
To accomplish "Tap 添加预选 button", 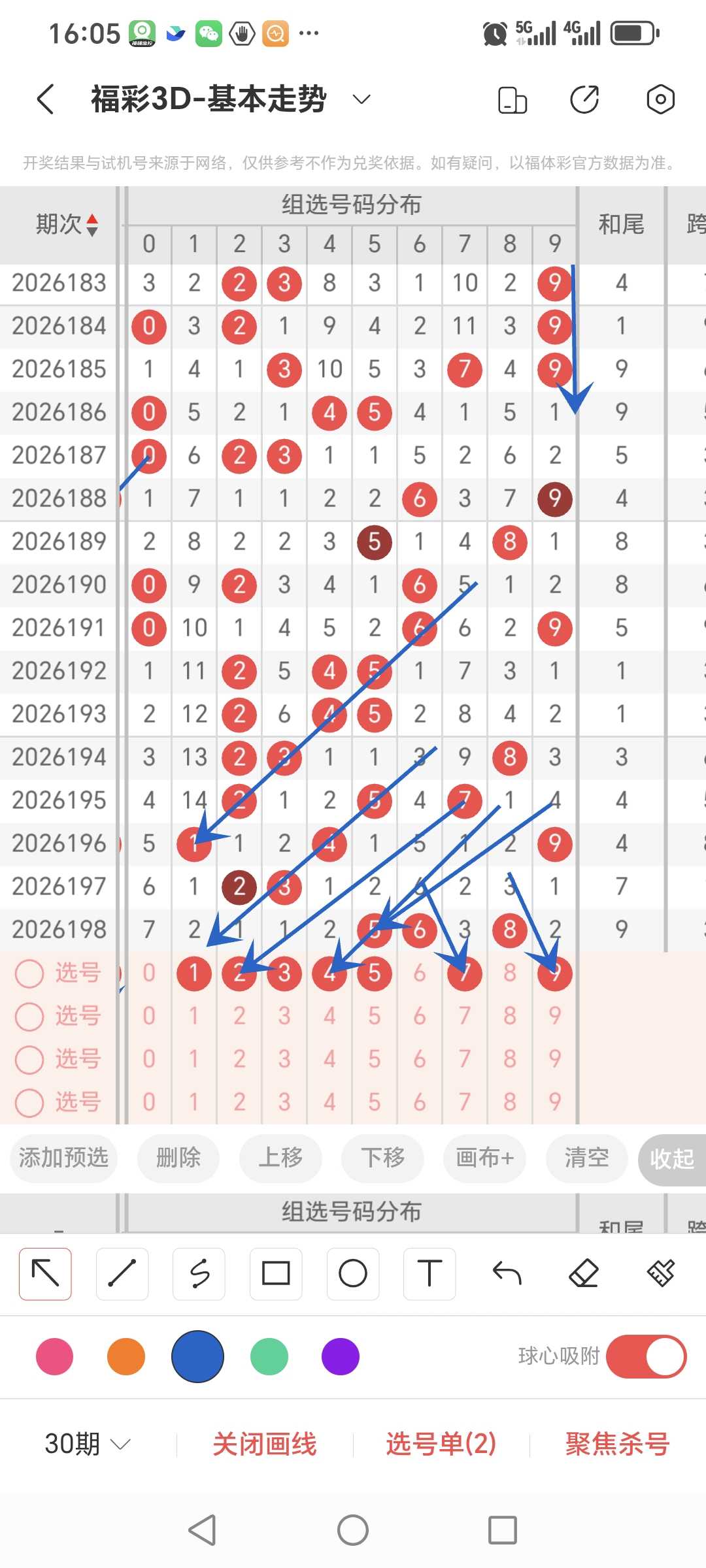I will 63,1158.
